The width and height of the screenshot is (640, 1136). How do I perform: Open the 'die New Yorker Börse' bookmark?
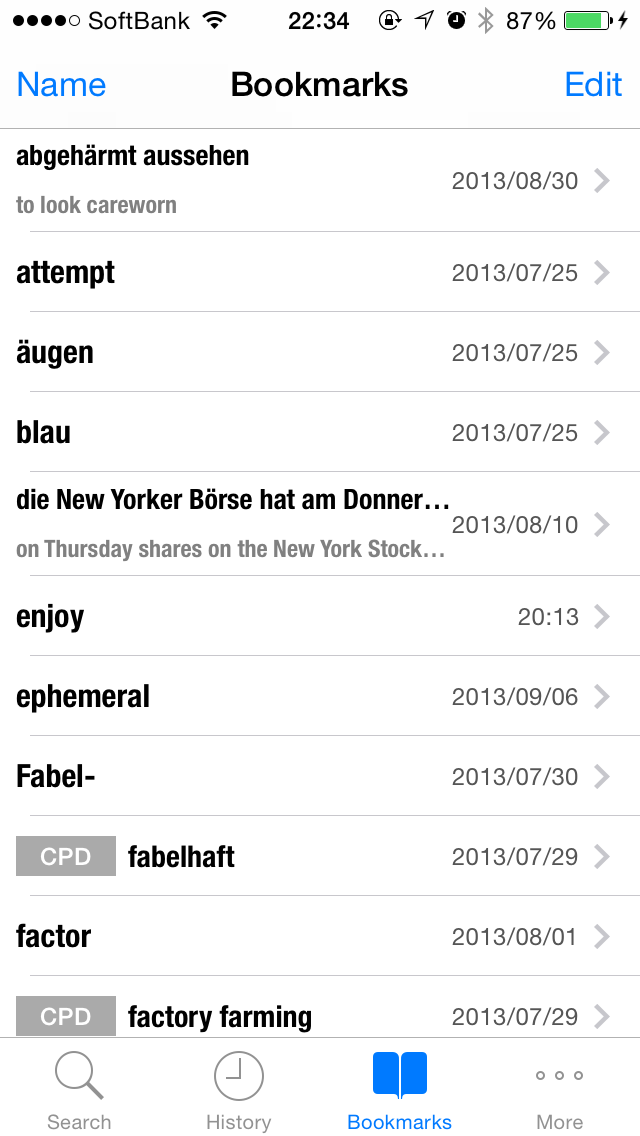tap(320, 524)
